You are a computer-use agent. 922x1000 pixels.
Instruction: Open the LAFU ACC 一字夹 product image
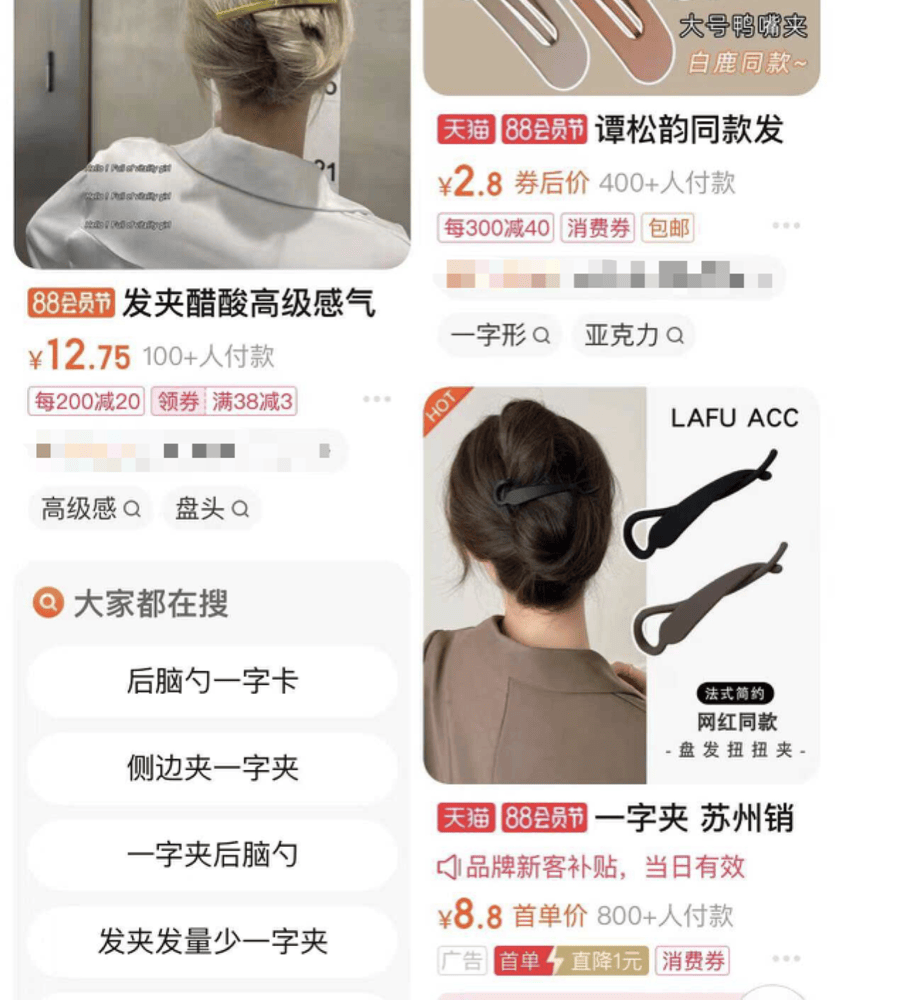pyautogui.click(x=621, y=585)
